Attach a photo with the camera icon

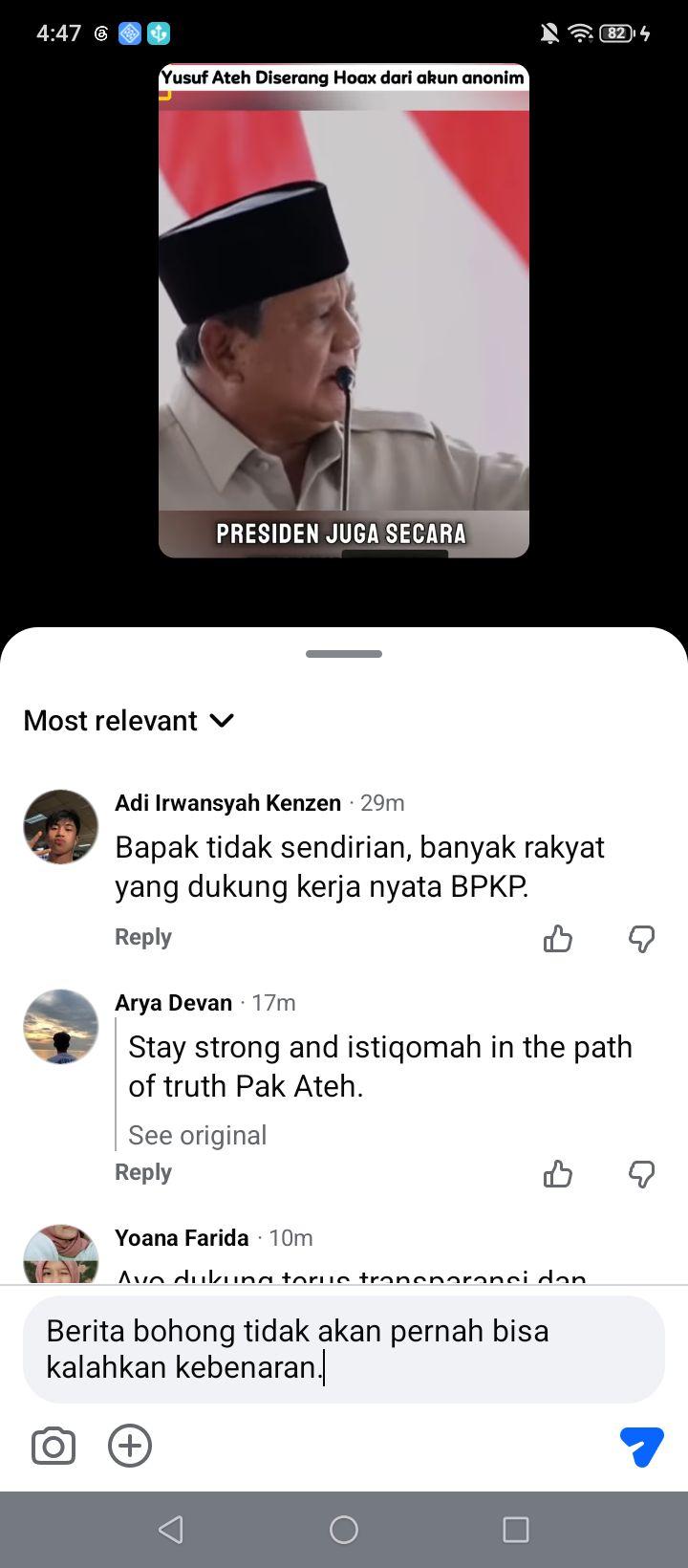[x=54, y=1446]
